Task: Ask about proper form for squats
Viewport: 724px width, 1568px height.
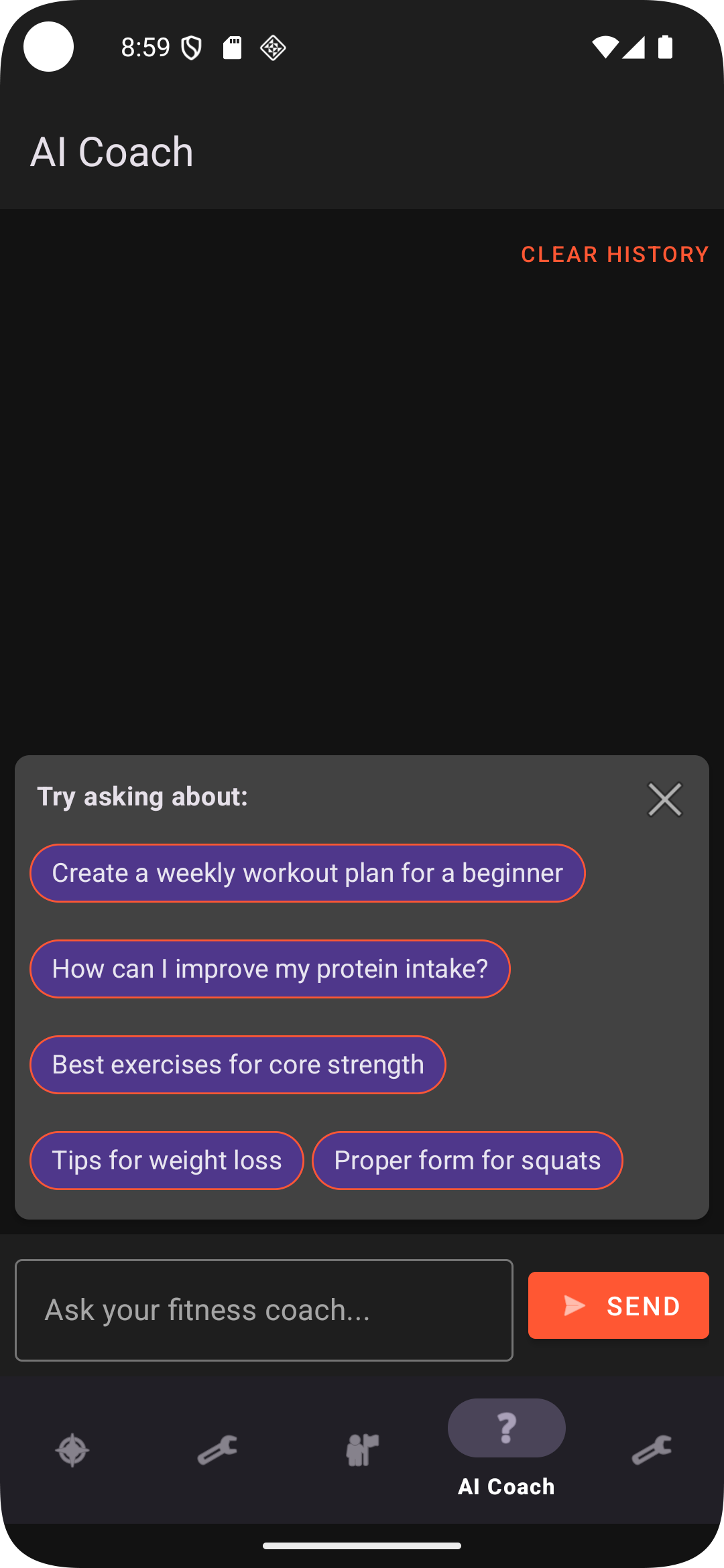Action: [467, 1161]
